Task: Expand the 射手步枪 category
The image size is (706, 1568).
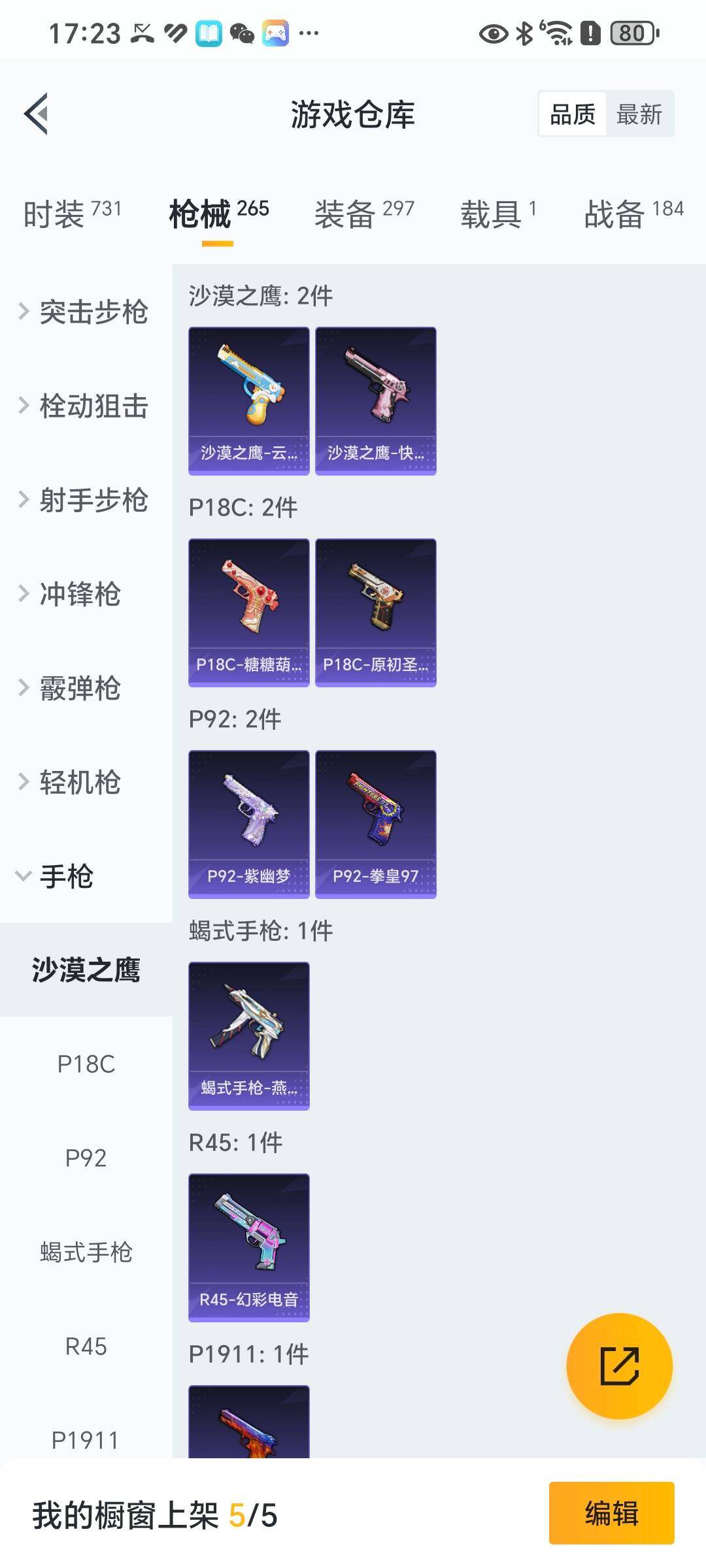Action: [x=85, y=500]
